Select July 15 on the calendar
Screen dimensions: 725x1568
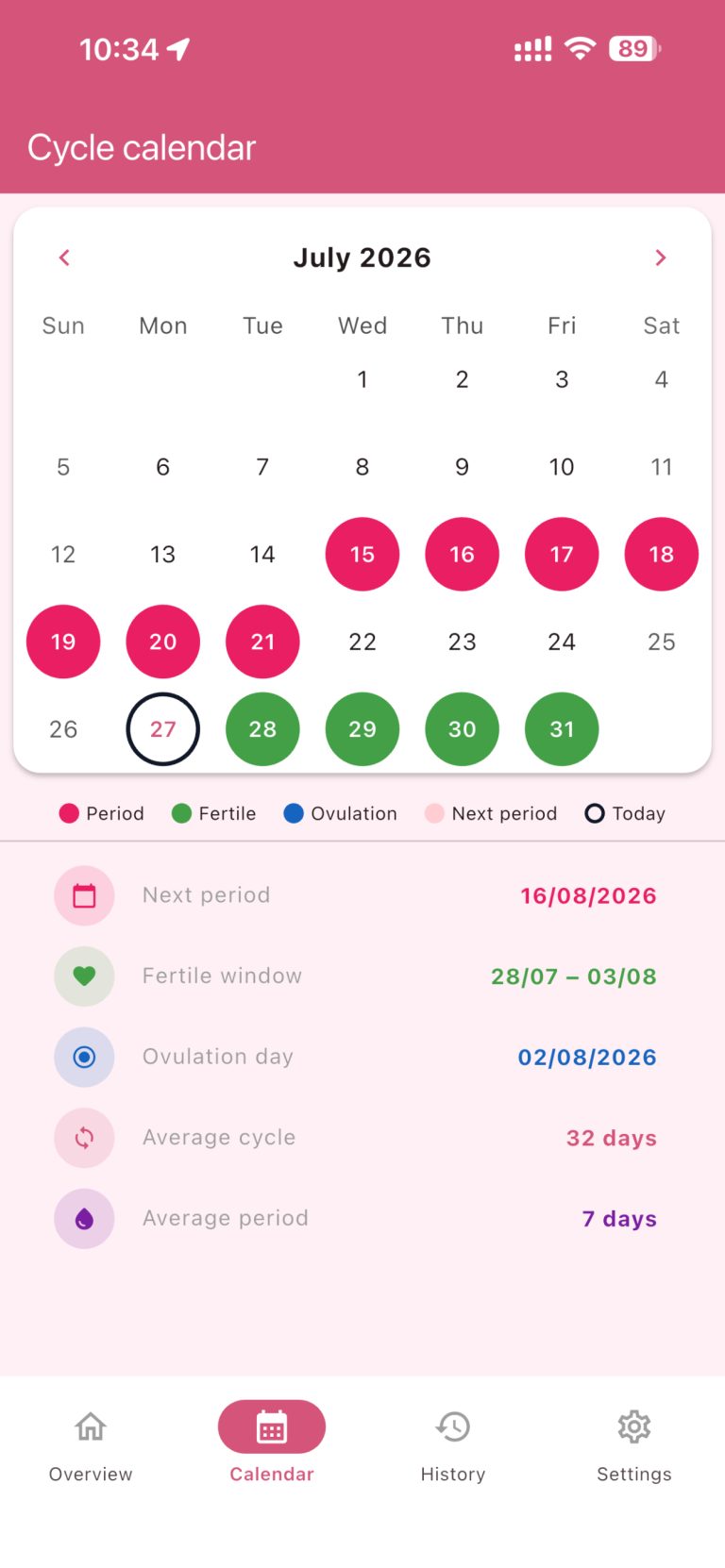[x=362, y=554]
